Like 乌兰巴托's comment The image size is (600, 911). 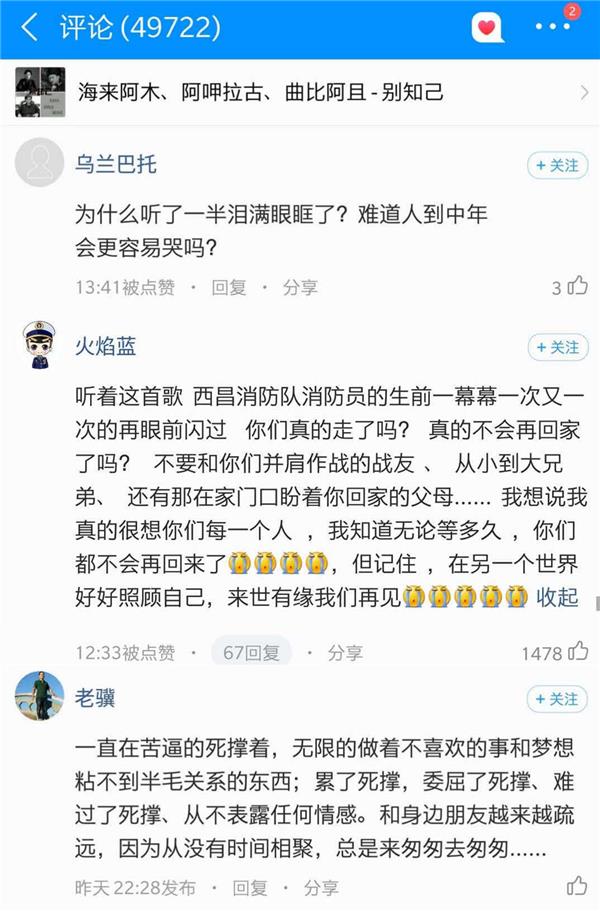[x=578, y=287]
